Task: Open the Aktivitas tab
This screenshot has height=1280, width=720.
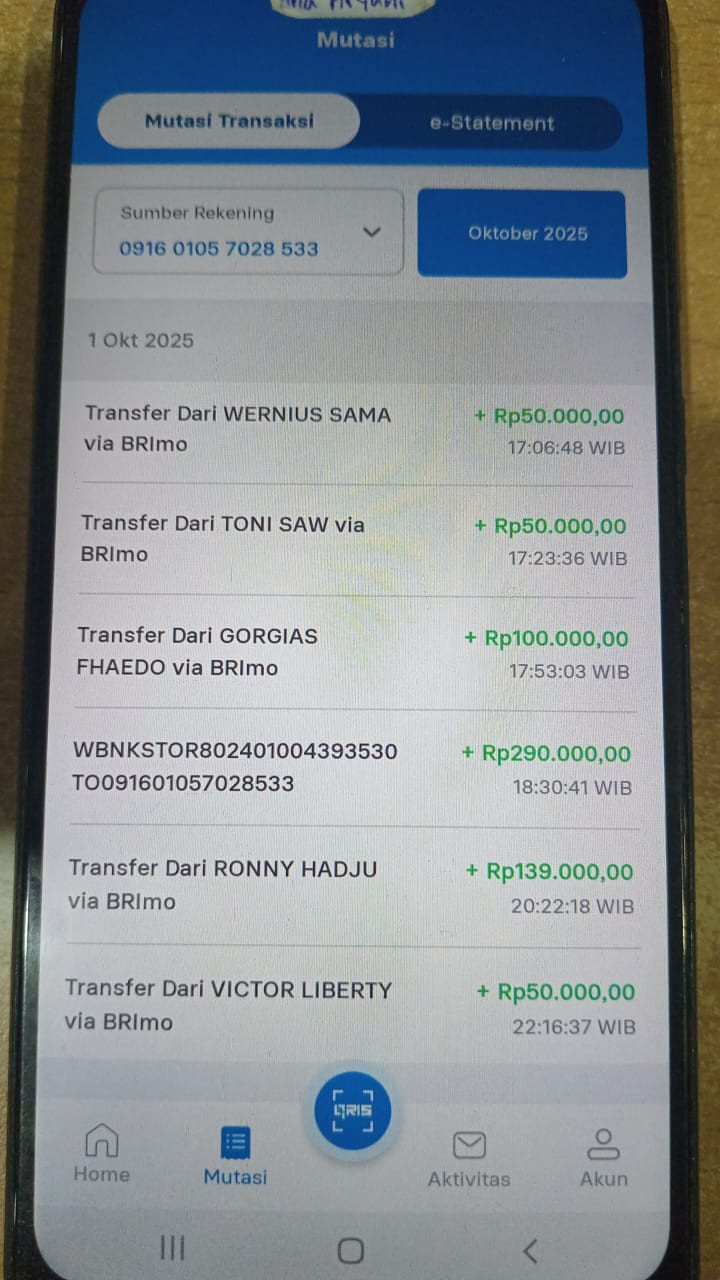Action: tap(469, 1159)
